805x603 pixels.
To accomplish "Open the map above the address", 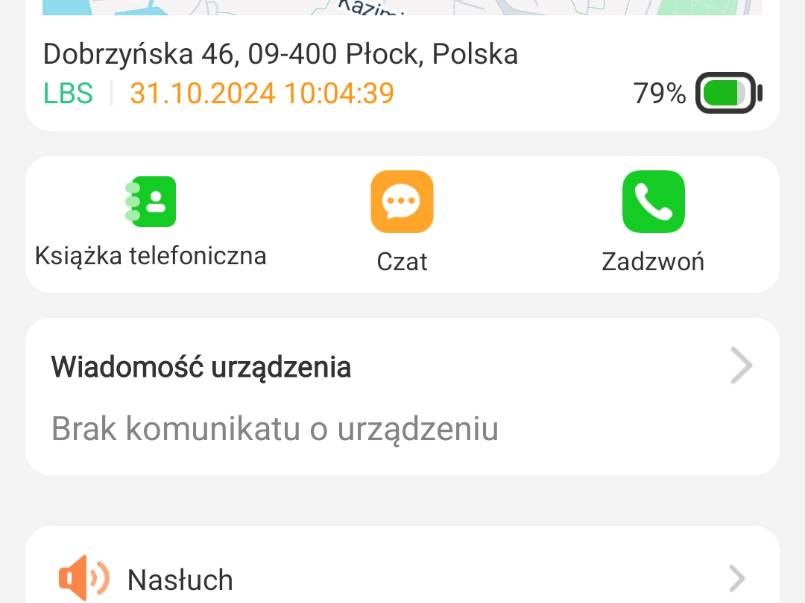I will pyautogui.click(x=401, y=8).
